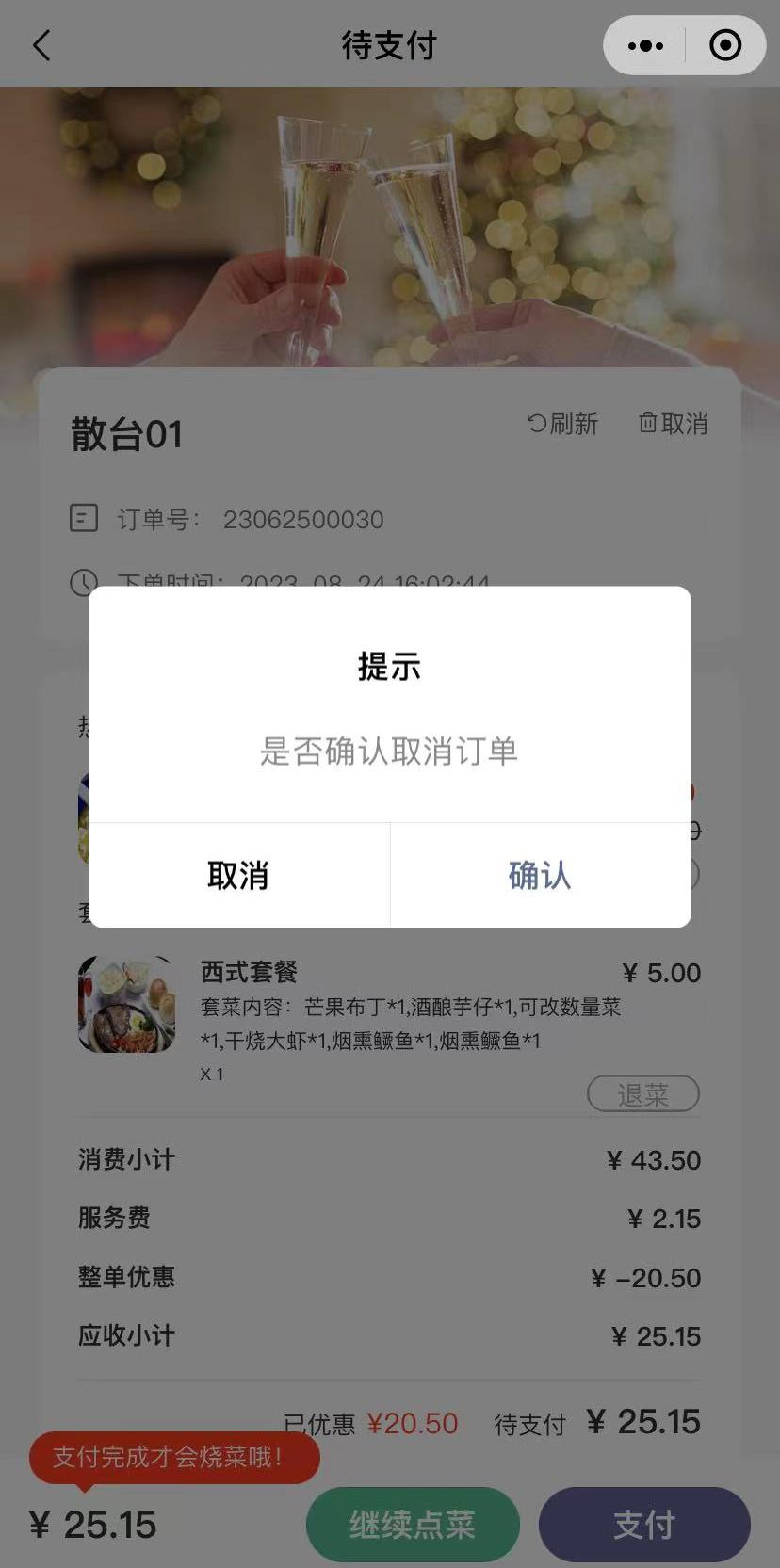Viewport: 780px width, 1568px height.
Task: Tap 退菜 for the 西式套餐
Action: point(642,1094)
